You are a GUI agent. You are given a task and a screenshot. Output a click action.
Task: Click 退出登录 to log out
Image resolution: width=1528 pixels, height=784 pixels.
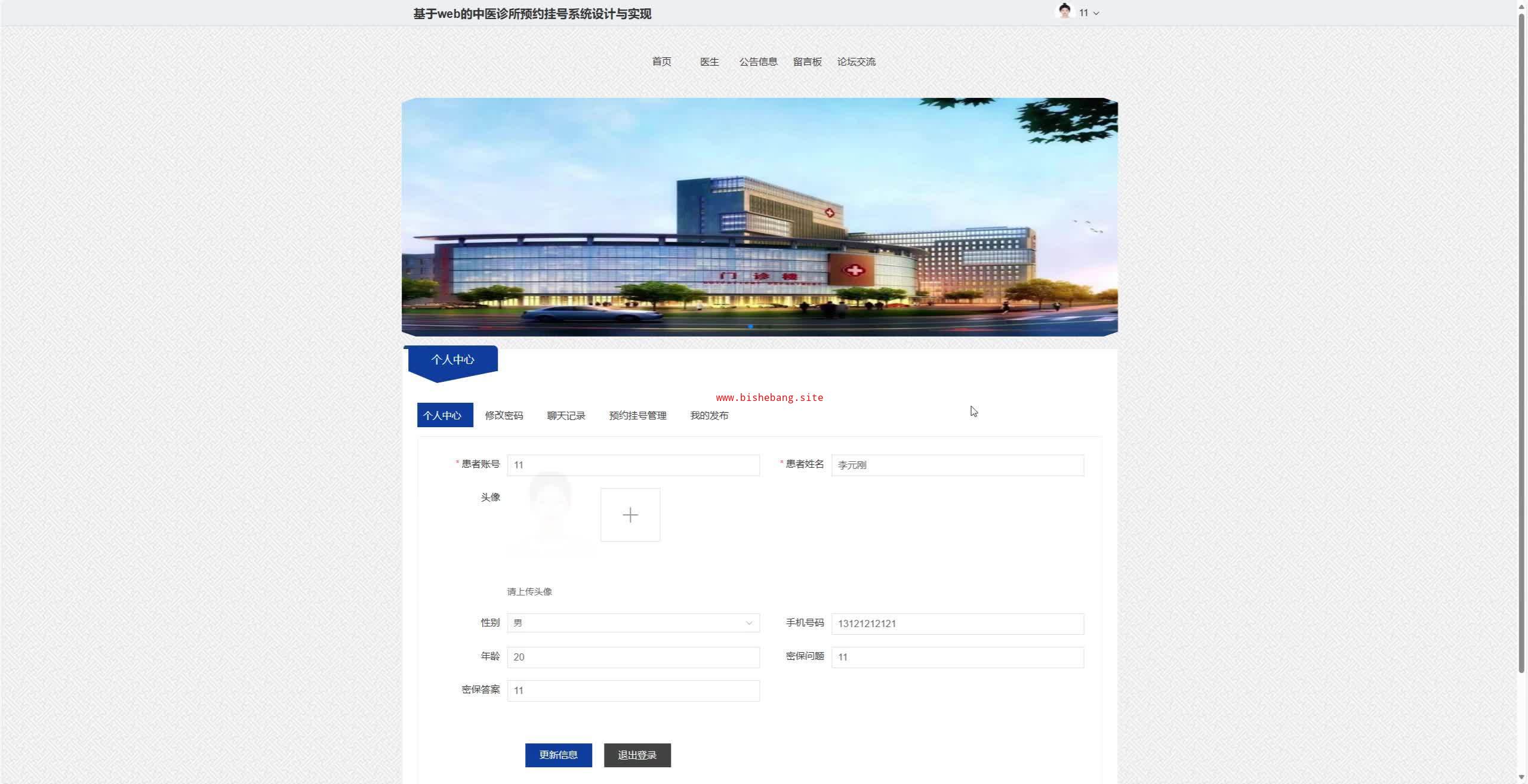pos(637,755)
